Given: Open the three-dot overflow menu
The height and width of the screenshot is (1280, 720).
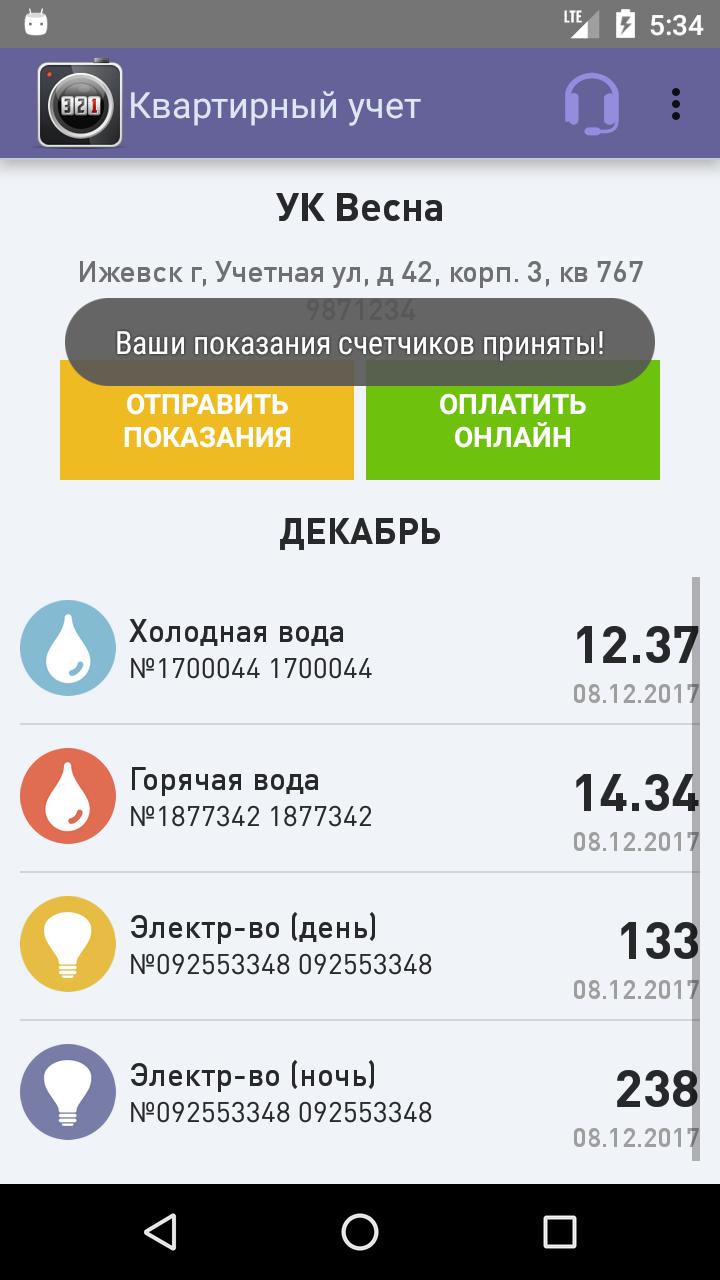Looking at the screenshot, I should click(x=676, y=104).
